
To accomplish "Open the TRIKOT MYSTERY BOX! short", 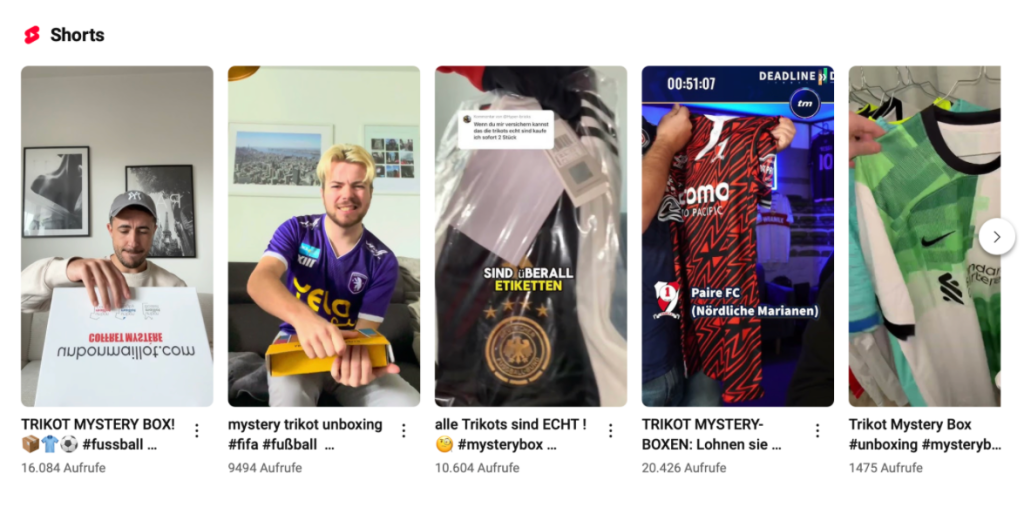I will coord(117,236).
